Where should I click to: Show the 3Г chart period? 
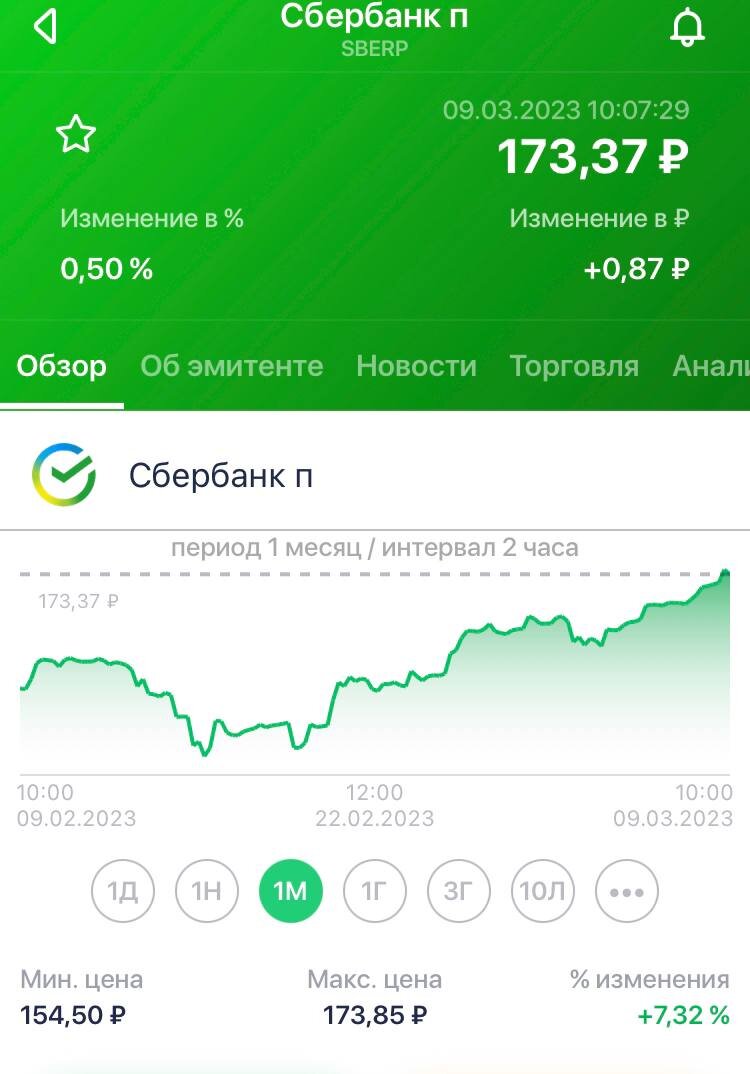pyautogui.click(x=458, y=891)
